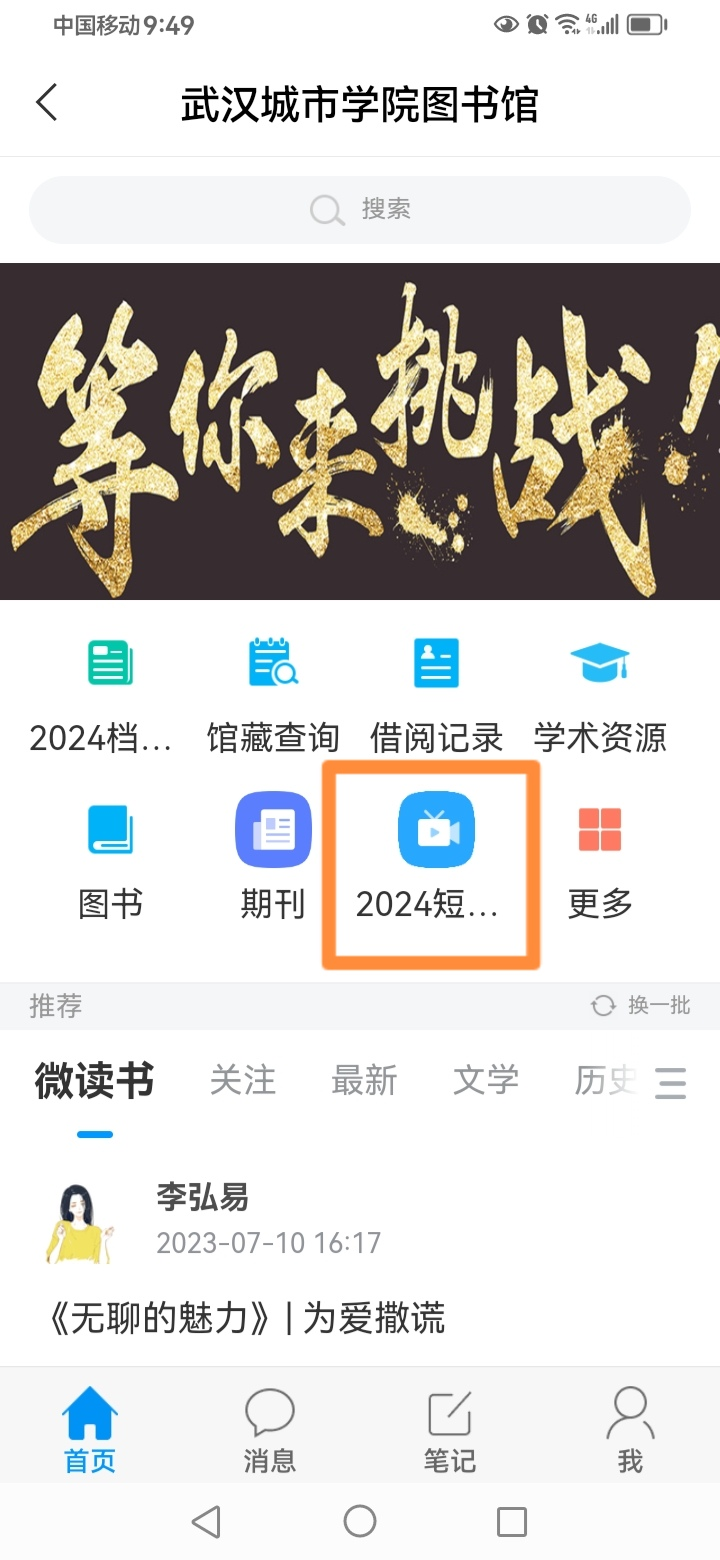Switch to the 文学 tab
This screenshot has height=1560, width=720.
click(486, 1080)
